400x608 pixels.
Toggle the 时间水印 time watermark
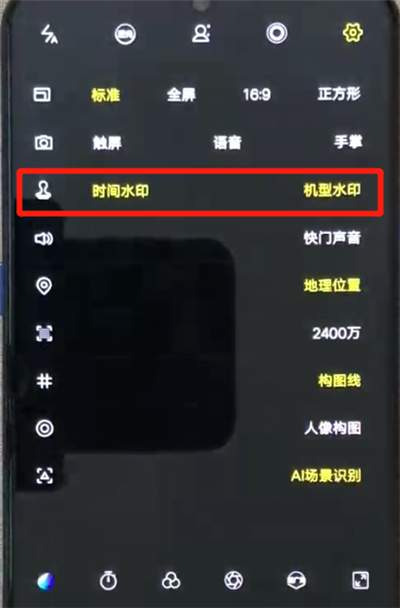click(120, 191)
